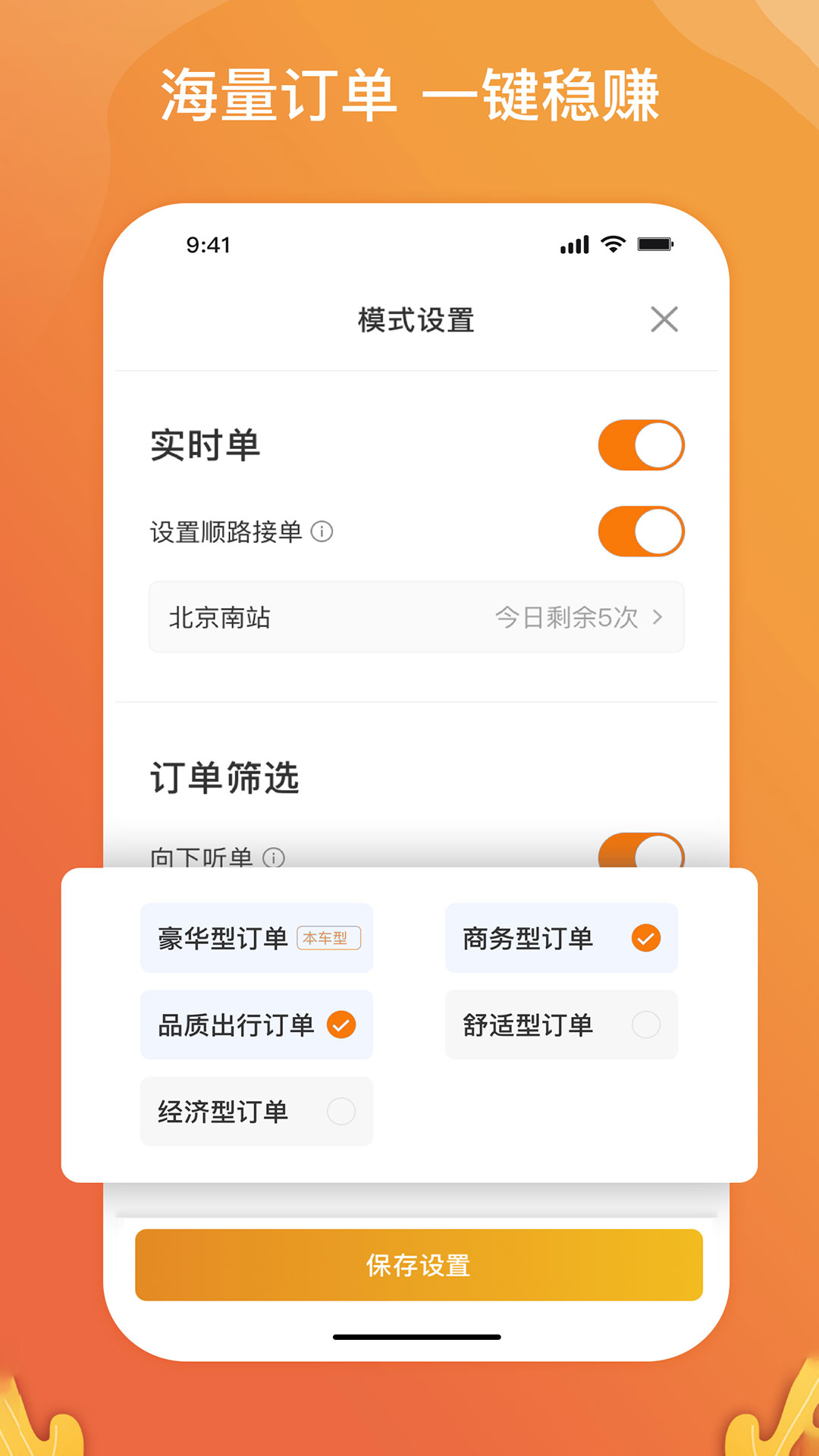Select the 舒适型订单 option

tap(561, 1025)
